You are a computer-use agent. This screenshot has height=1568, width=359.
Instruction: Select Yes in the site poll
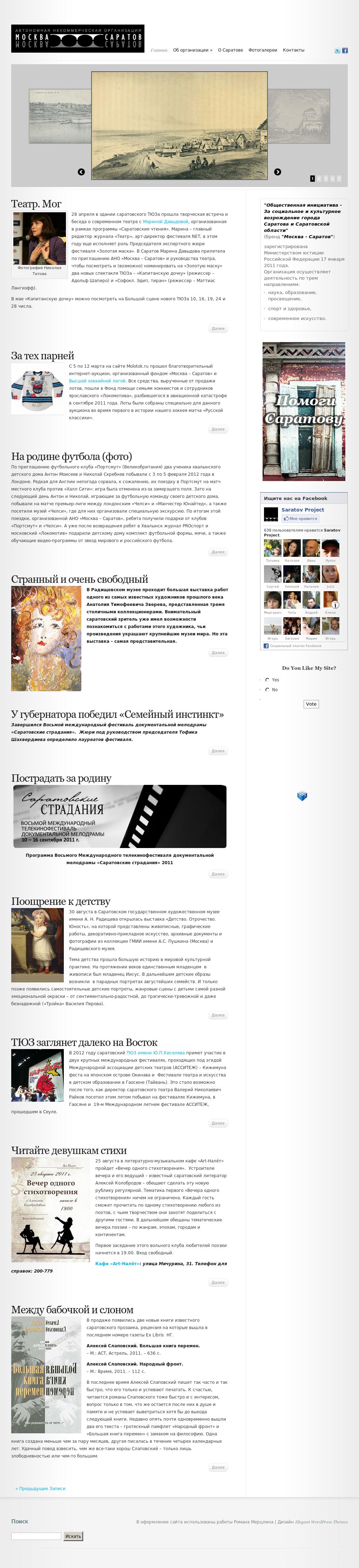267,679
